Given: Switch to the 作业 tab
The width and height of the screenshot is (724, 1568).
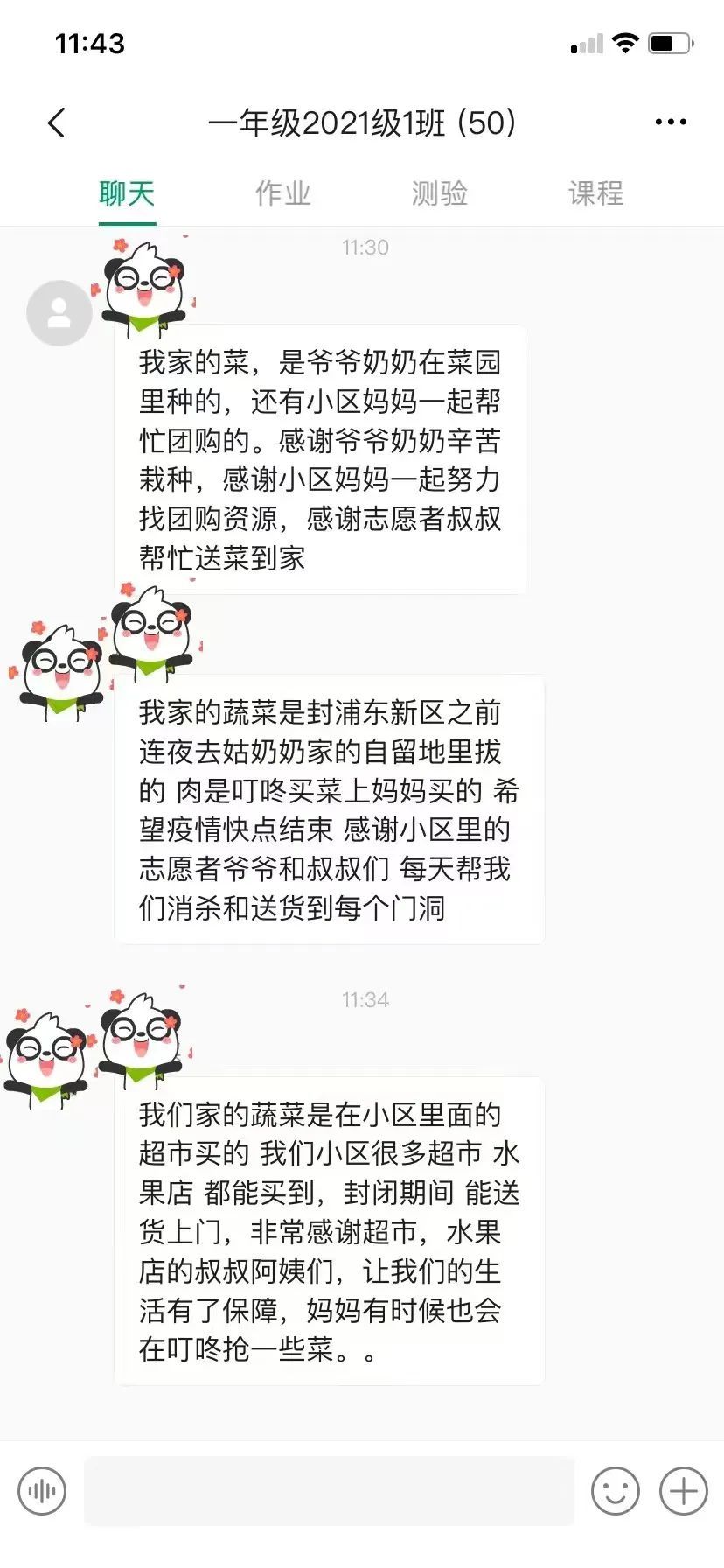Looking at the screenshot, I should 282,192.
